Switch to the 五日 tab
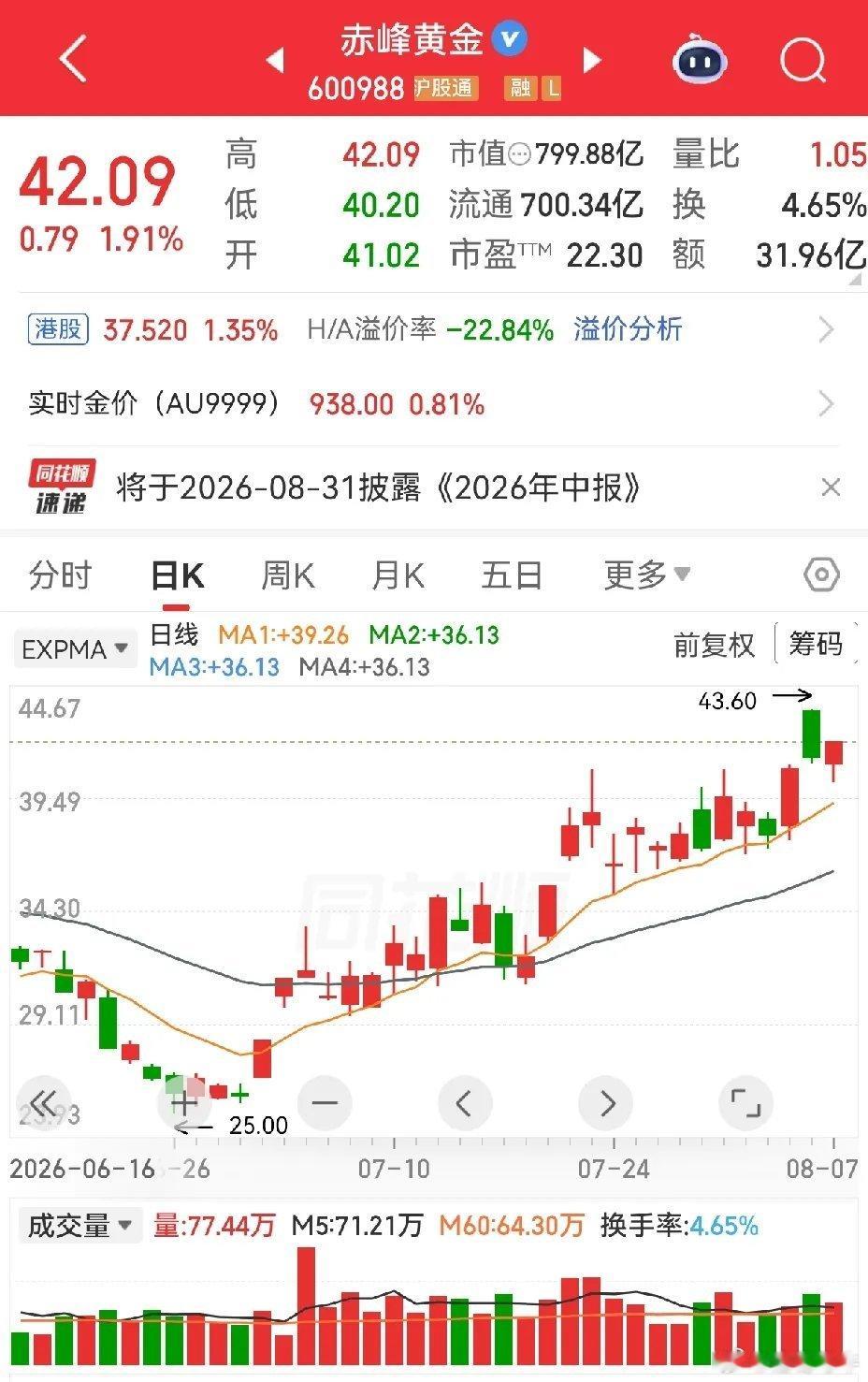This screenshot has height=1382, width=868. 512,575
